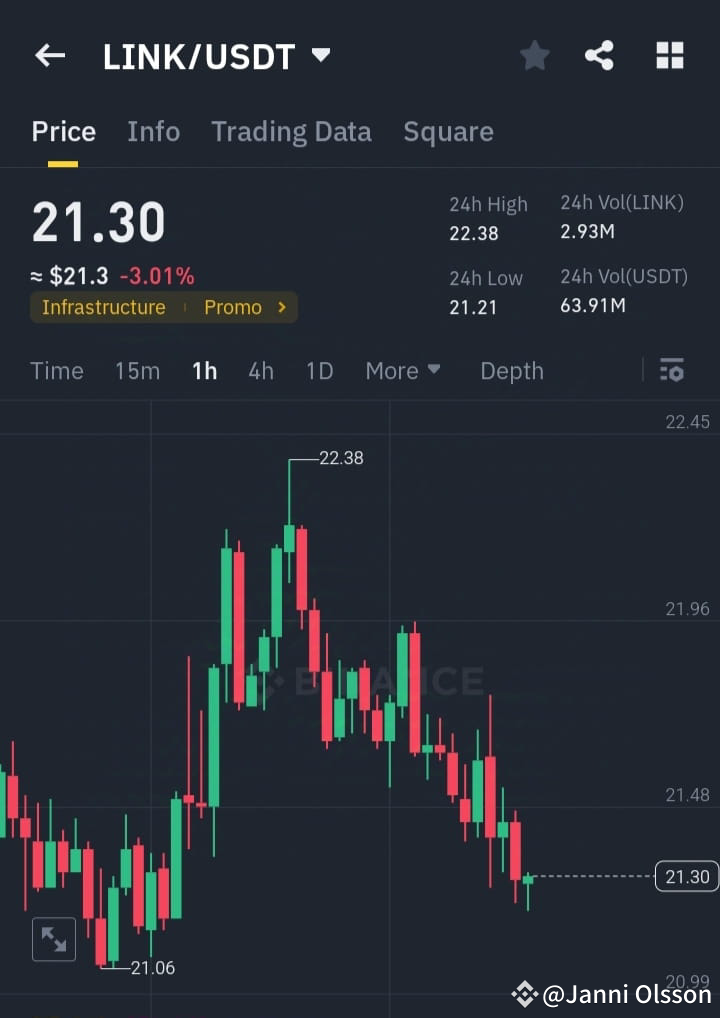Select the 15m timeframe
720x1018 pixels.
point(137,371)
